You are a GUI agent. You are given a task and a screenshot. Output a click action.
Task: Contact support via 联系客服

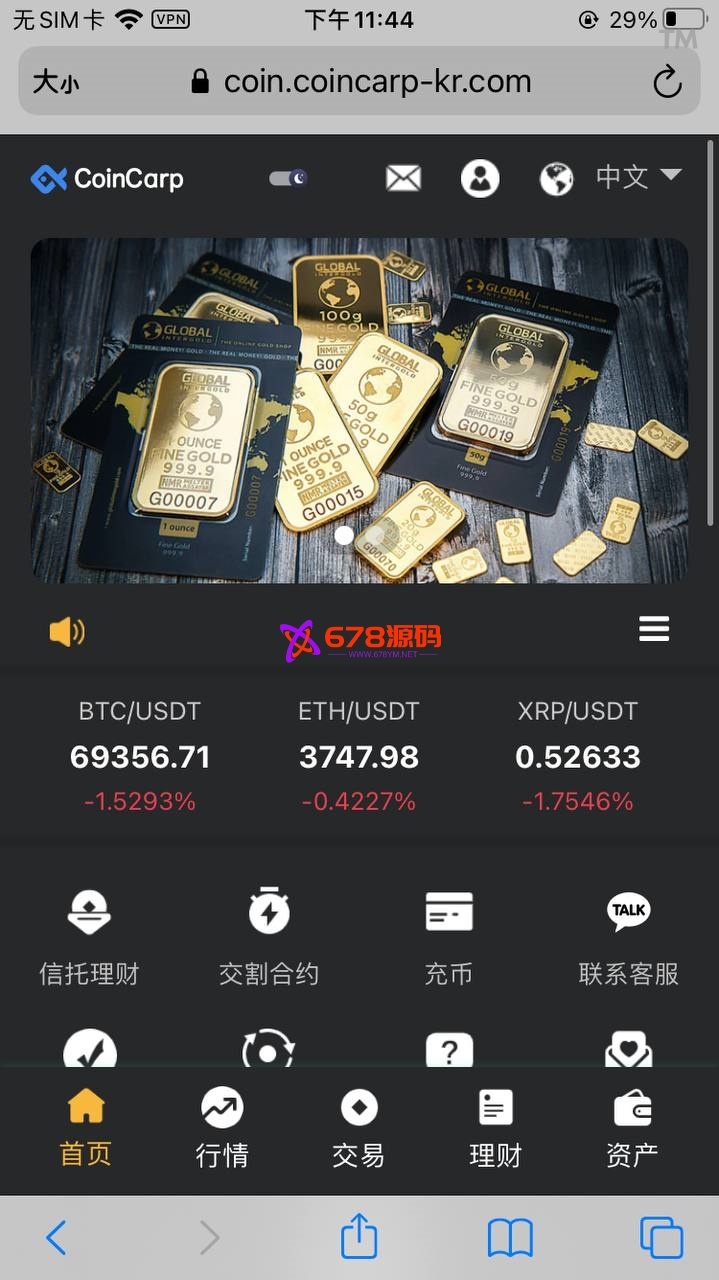(x=628, y=937)
